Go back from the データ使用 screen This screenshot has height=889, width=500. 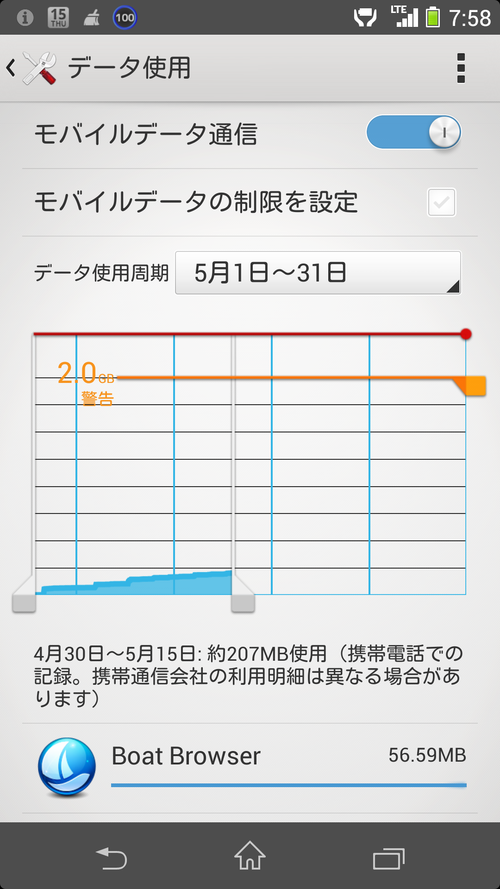pos(31,69)
